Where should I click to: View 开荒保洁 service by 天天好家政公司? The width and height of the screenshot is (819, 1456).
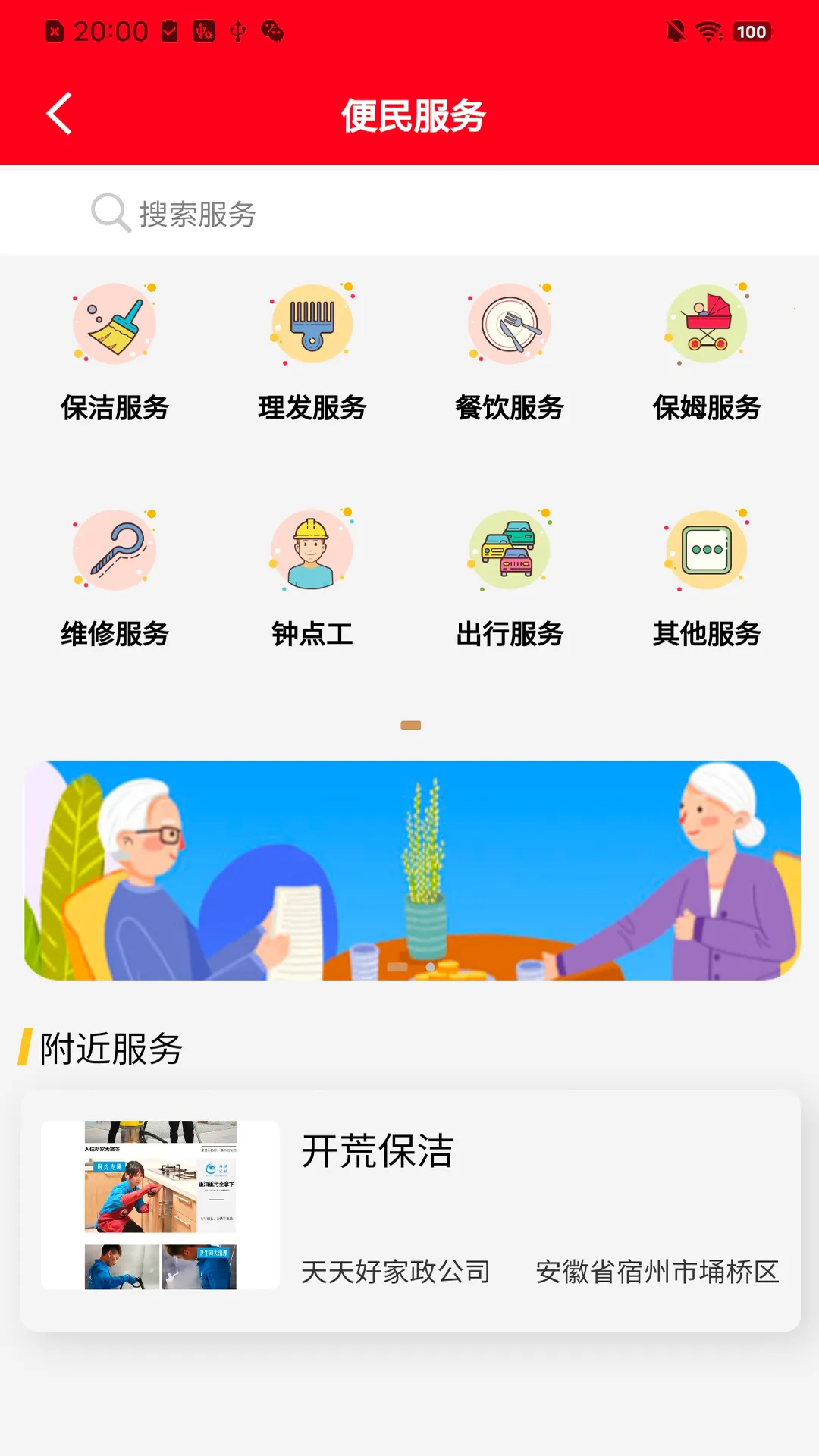tap(410, 1210)
